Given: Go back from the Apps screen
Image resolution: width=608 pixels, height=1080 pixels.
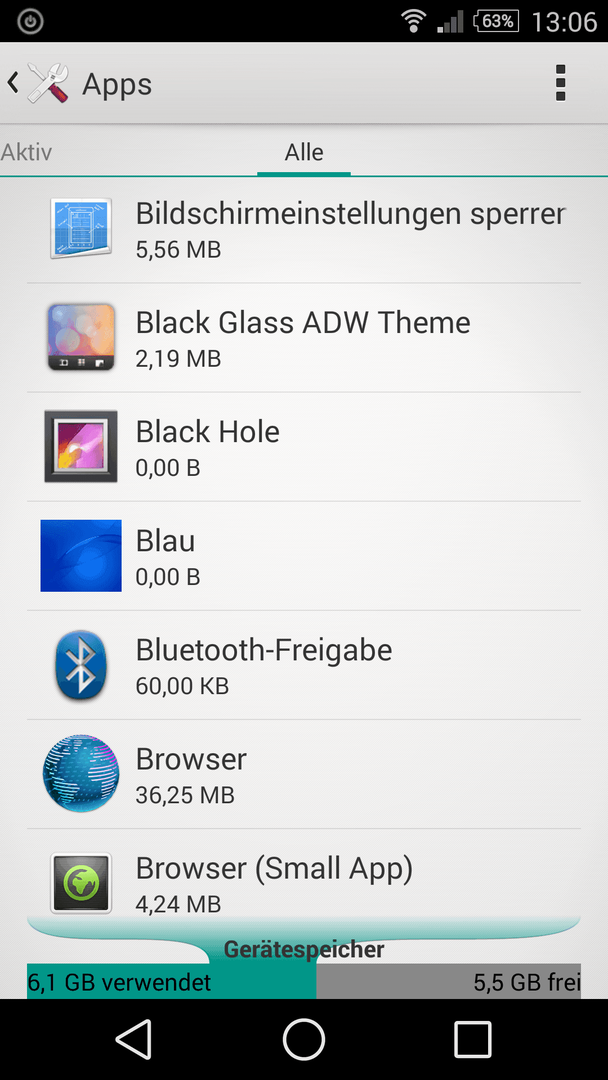Looking at the screenshot, I should tap(38, 83).
